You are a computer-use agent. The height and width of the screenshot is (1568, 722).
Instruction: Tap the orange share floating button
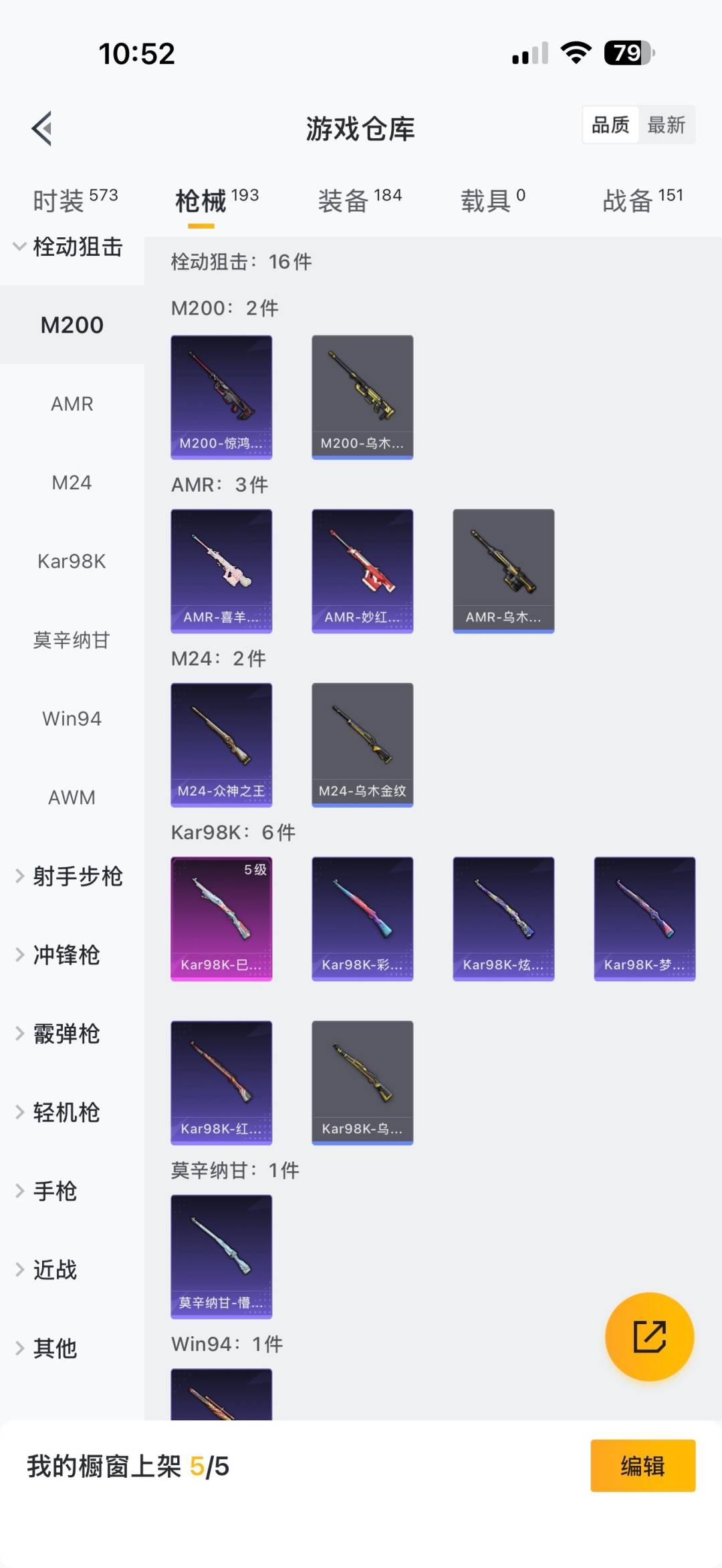(x=649, y=1336)
